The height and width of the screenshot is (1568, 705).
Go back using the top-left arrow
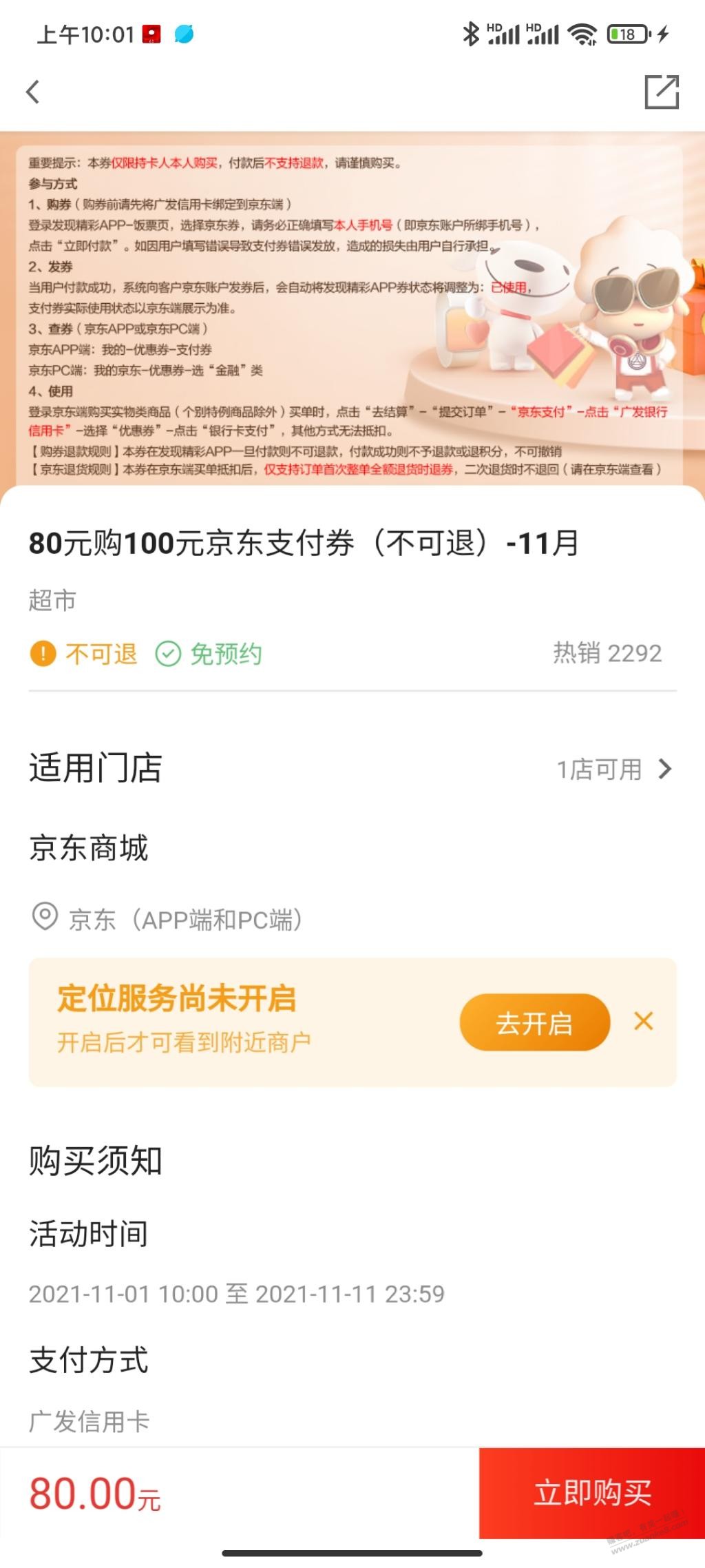pyautogui.click(x=32, y=92)
